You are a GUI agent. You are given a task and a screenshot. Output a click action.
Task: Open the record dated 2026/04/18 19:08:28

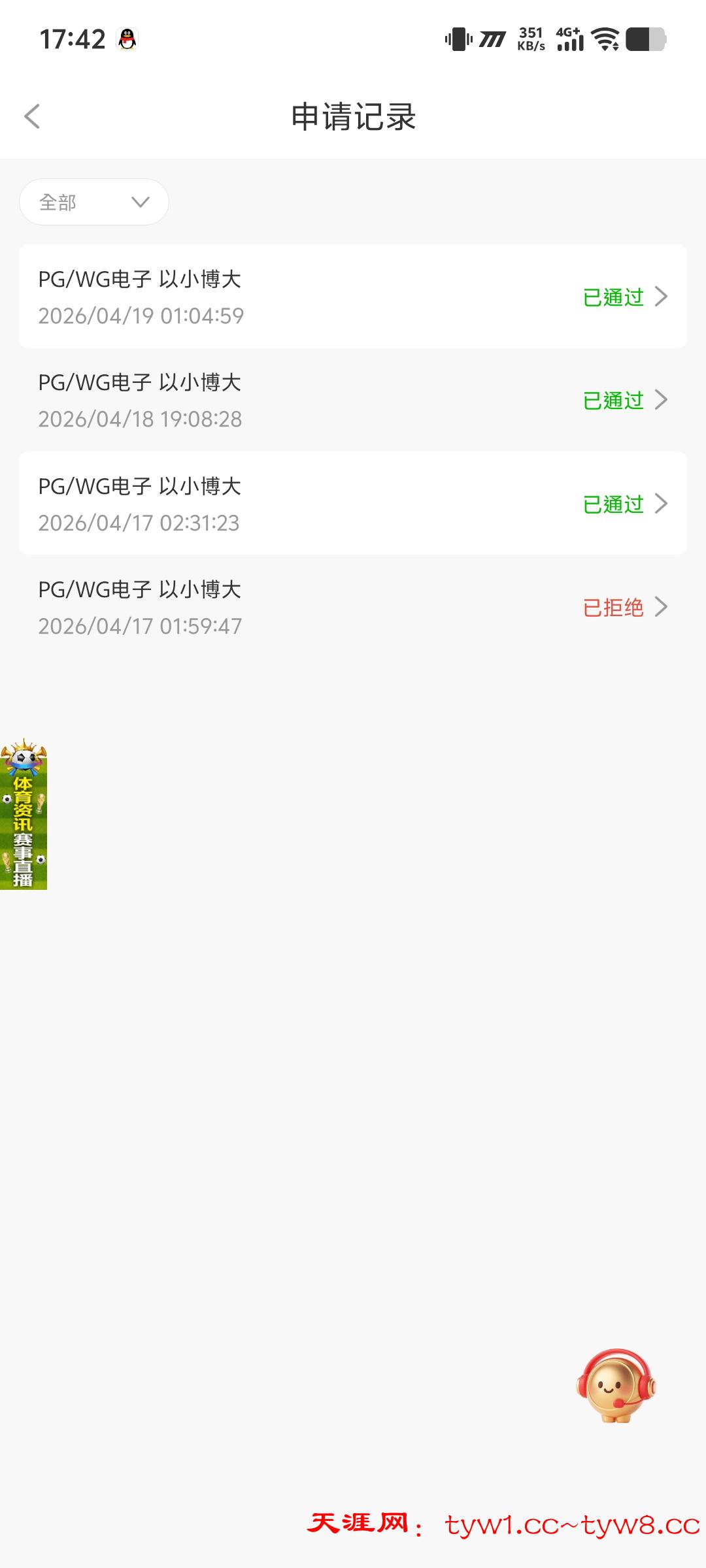(353, 400)
